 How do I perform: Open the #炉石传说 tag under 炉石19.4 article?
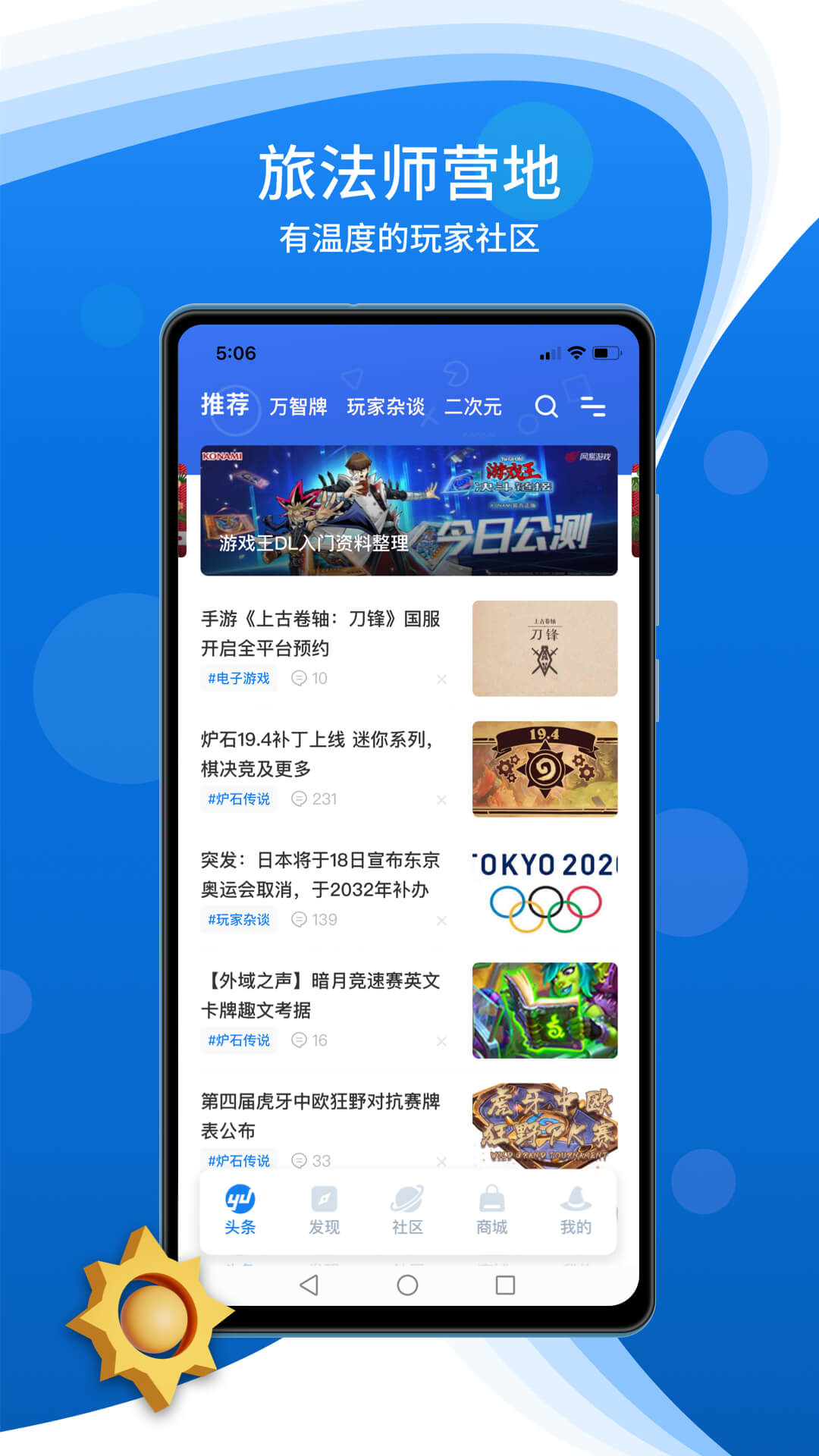click(239, 799)
